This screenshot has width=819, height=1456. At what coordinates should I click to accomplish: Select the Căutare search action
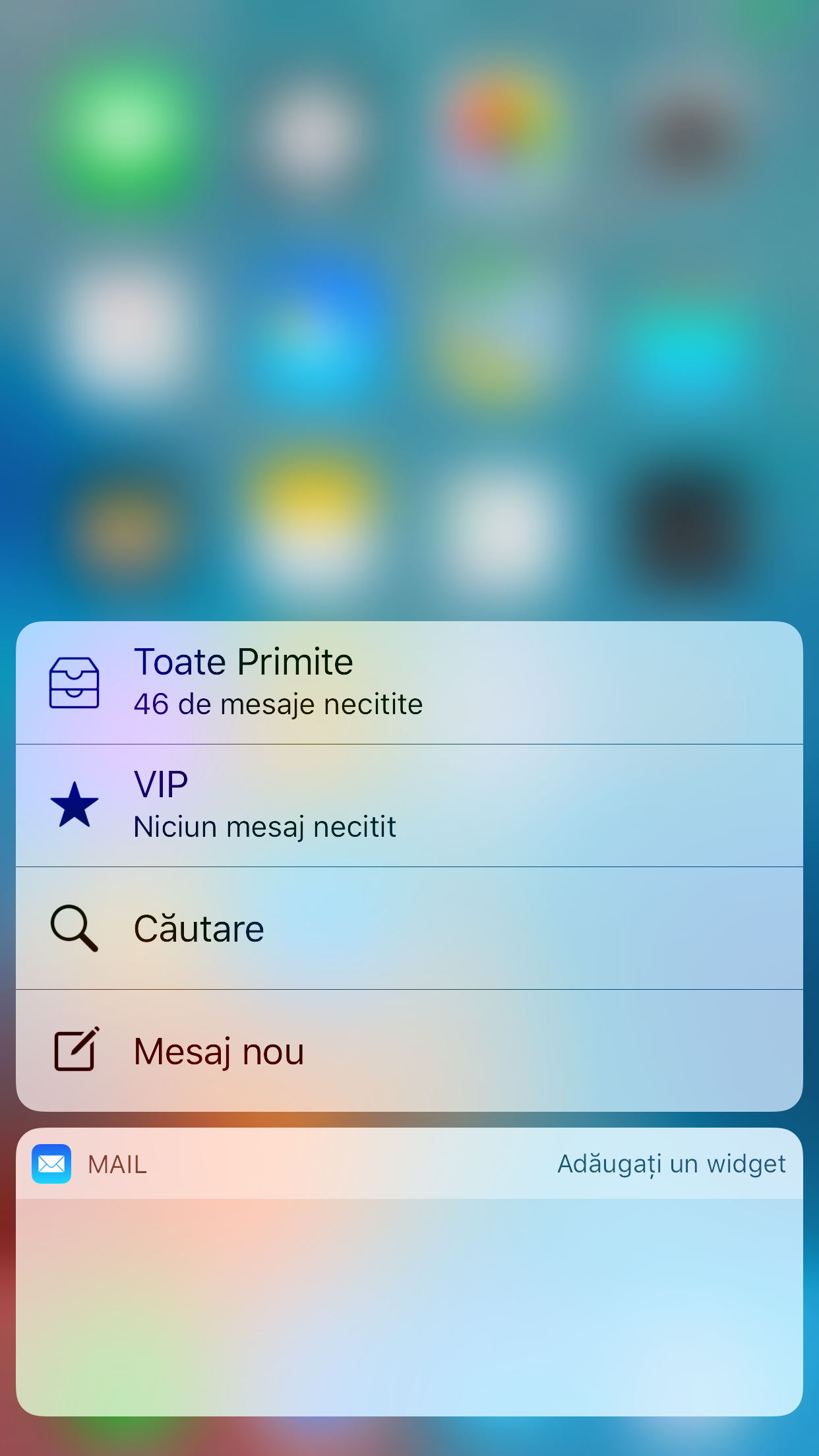409,928
